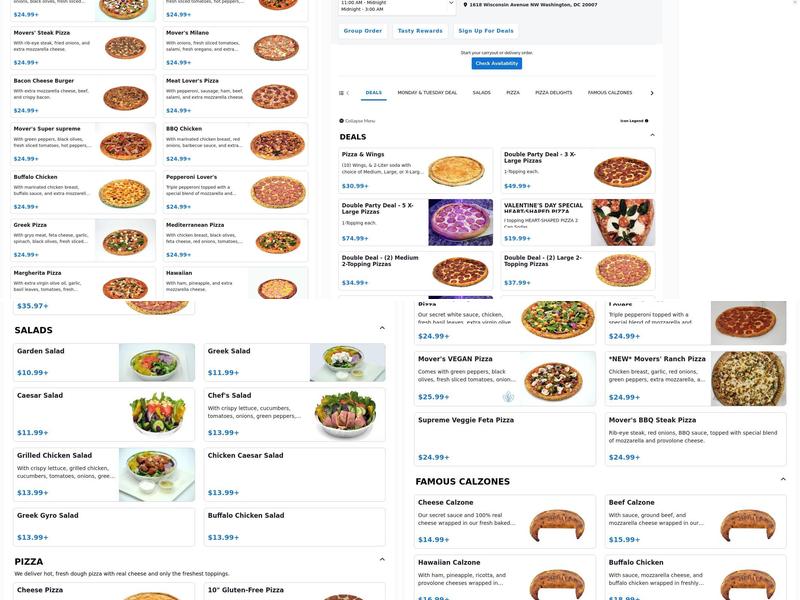This screenshot has height=600, width=800.
Task: Tap the Check Availability button
Action: point(497,63)
